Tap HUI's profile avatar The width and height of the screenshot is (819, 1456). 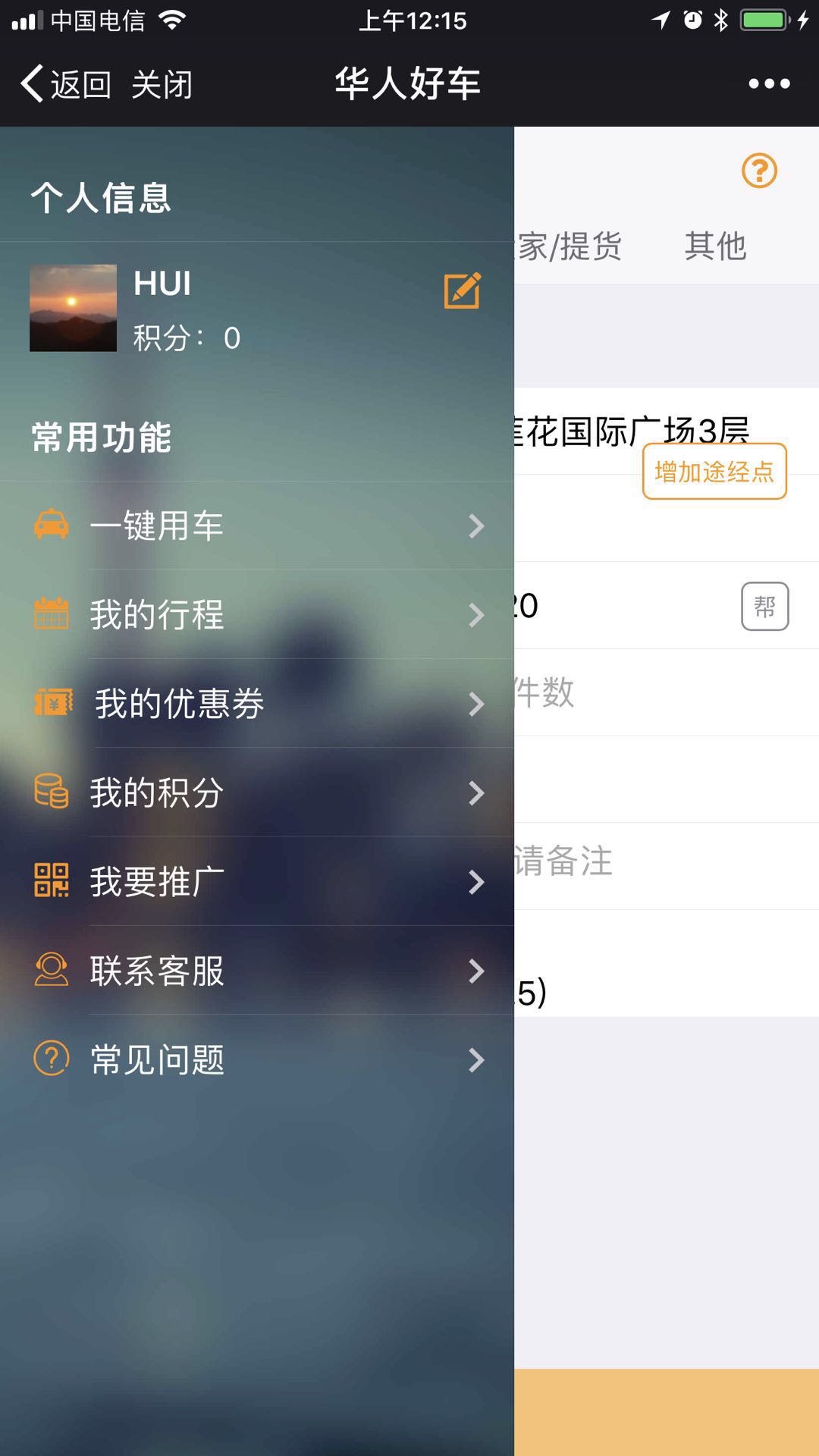[x=73, y=308]
